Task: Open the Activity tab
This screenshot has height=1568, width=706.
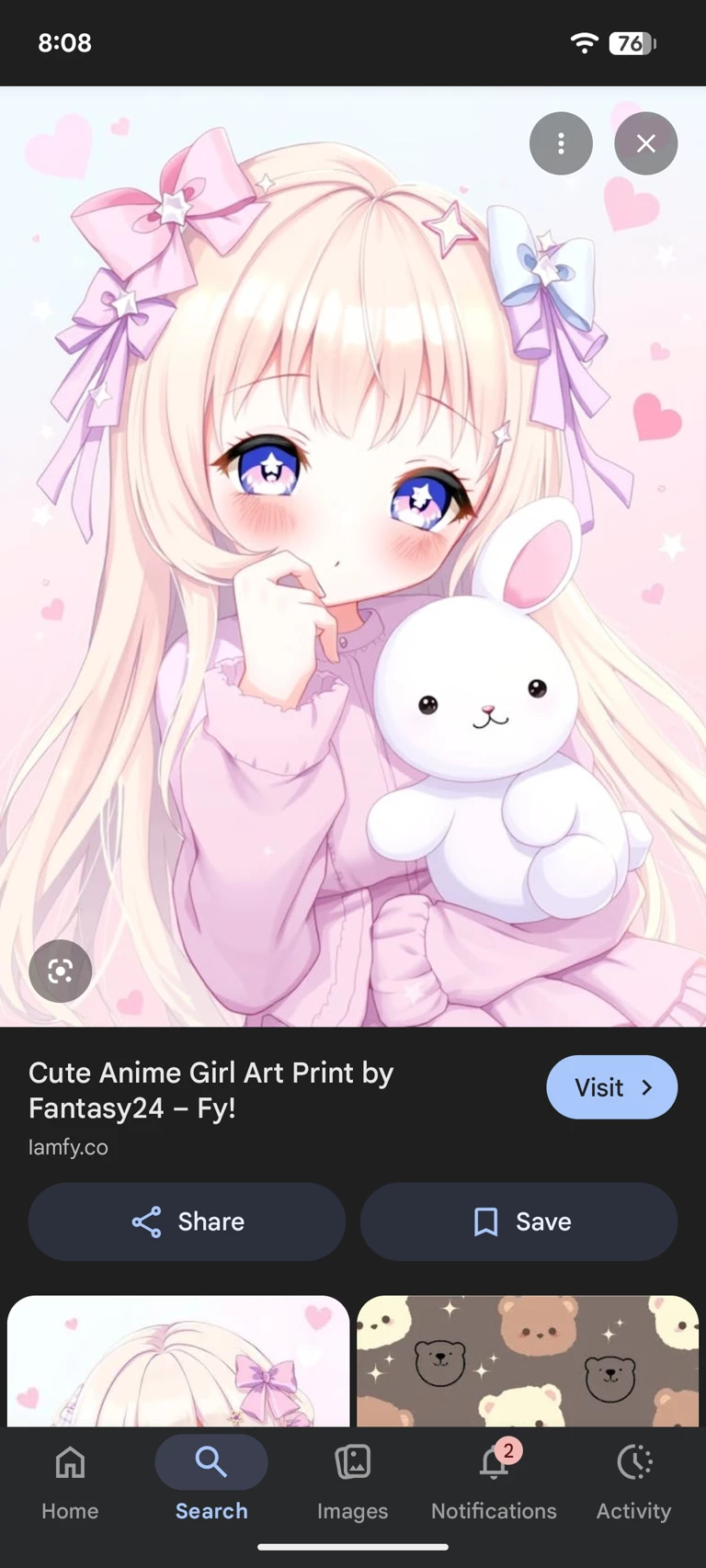Action: [633, 1478]
